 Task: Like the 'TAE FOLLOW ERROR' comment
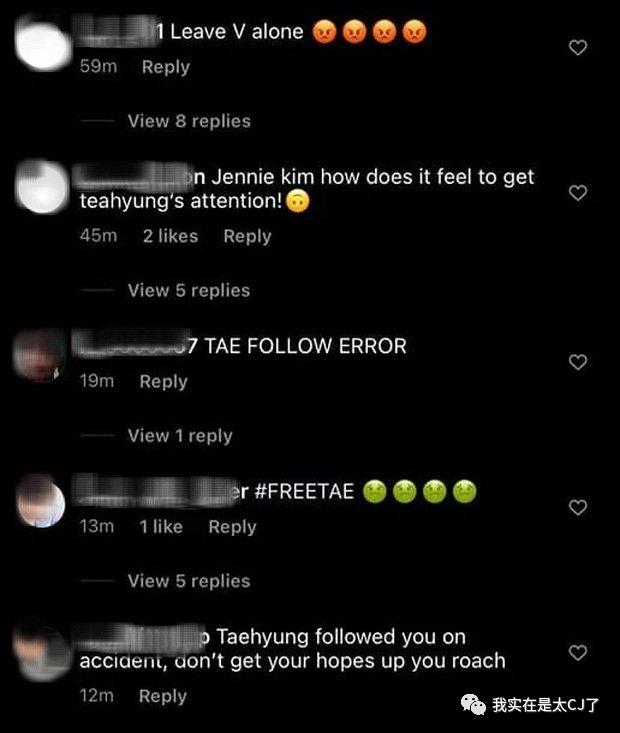click(577, 362)
